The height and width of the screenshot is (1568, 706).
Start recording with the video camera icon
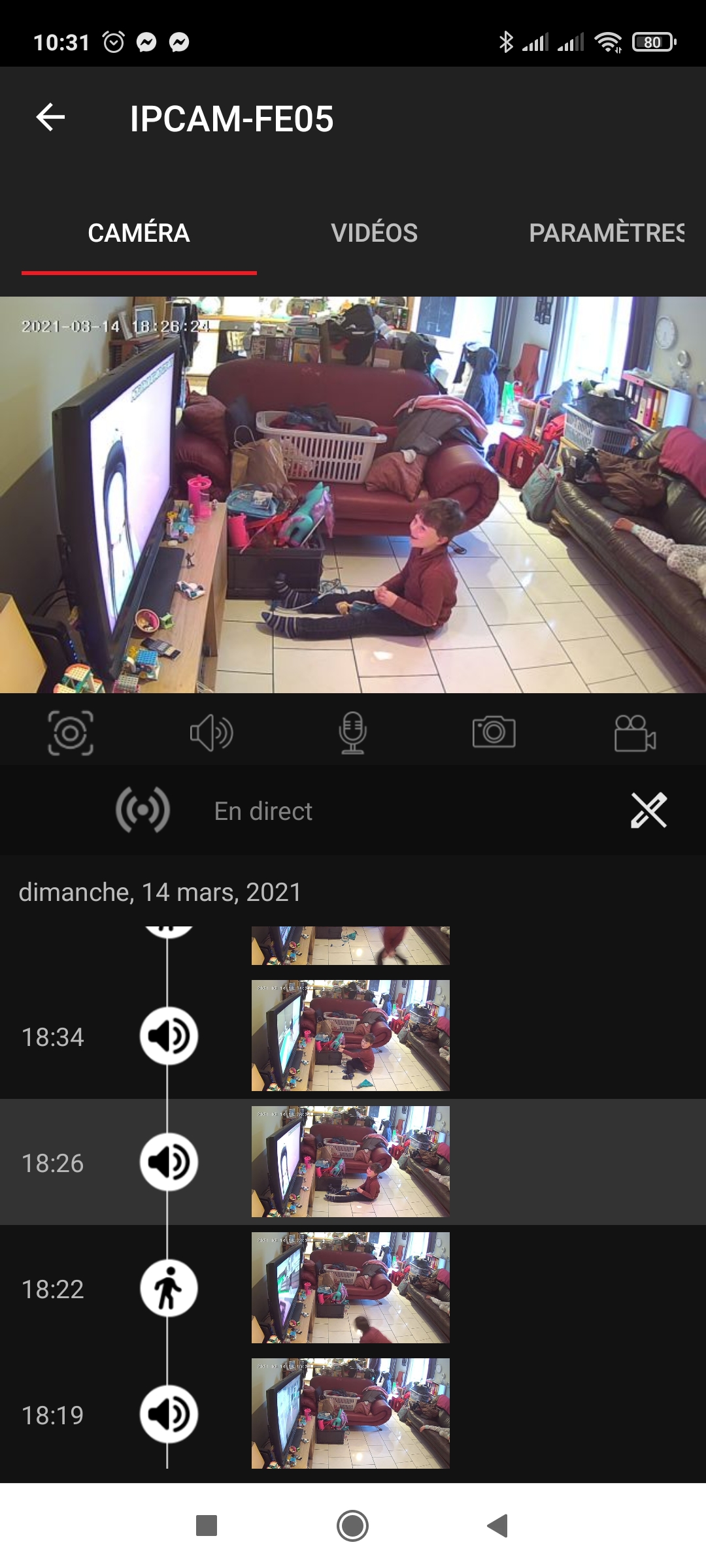(635, 733)
